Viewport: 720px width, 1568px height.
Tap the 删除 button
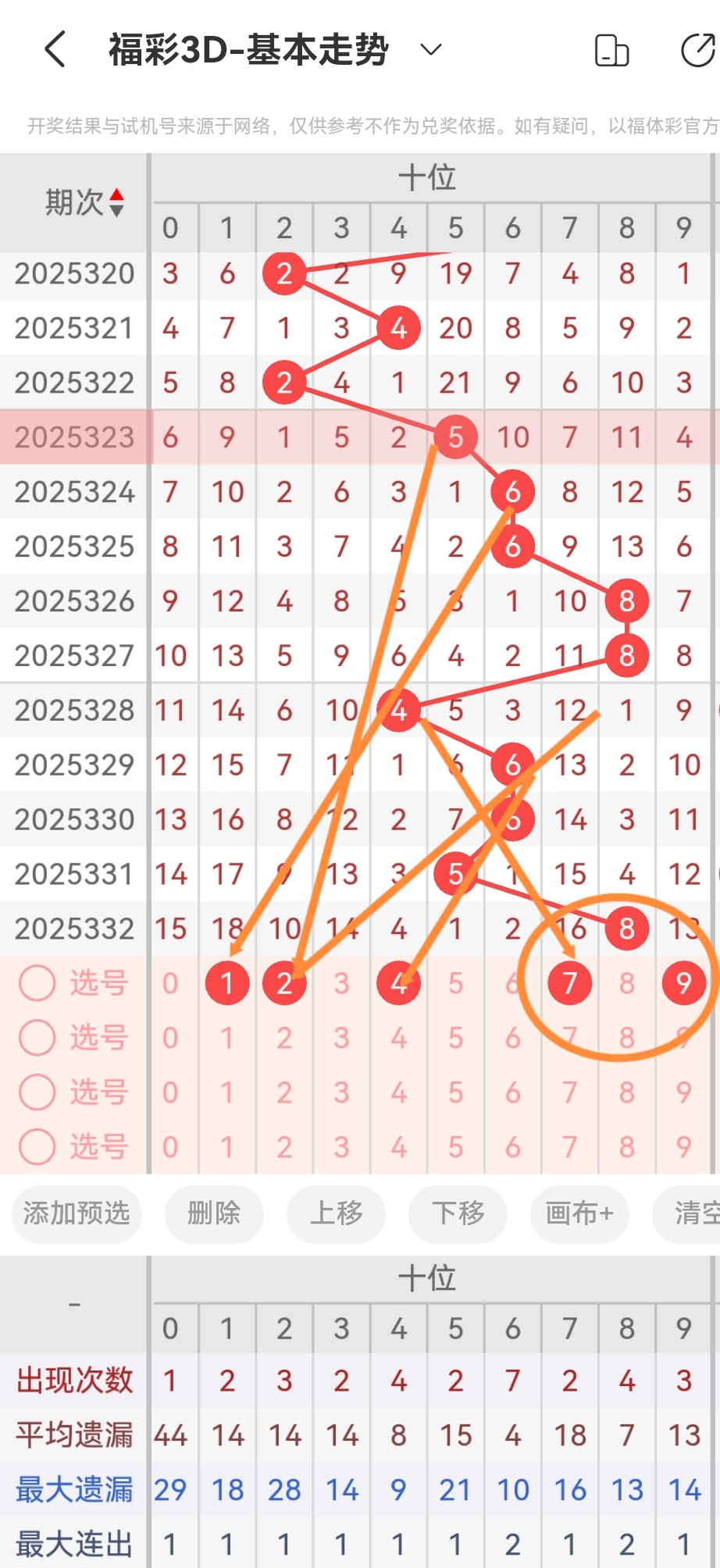214,1214
